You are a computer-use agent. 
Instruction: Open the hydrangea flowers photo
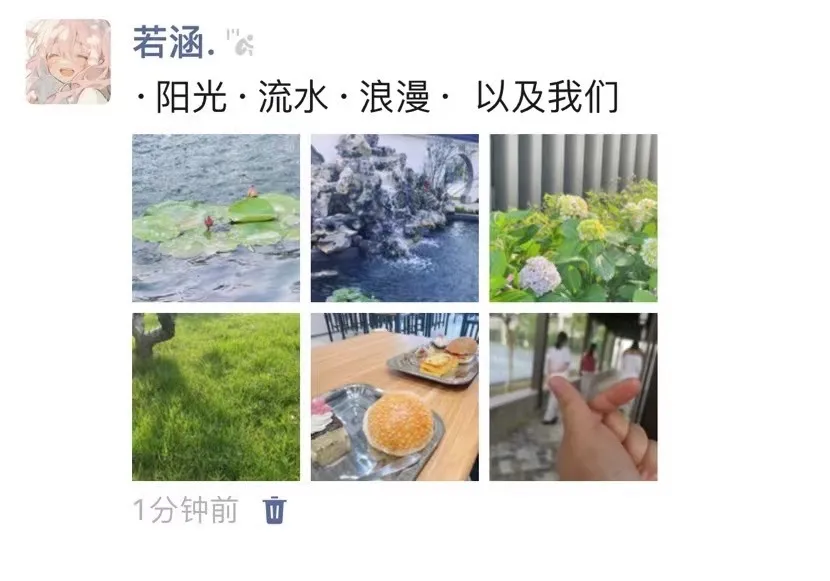(573, 218)
